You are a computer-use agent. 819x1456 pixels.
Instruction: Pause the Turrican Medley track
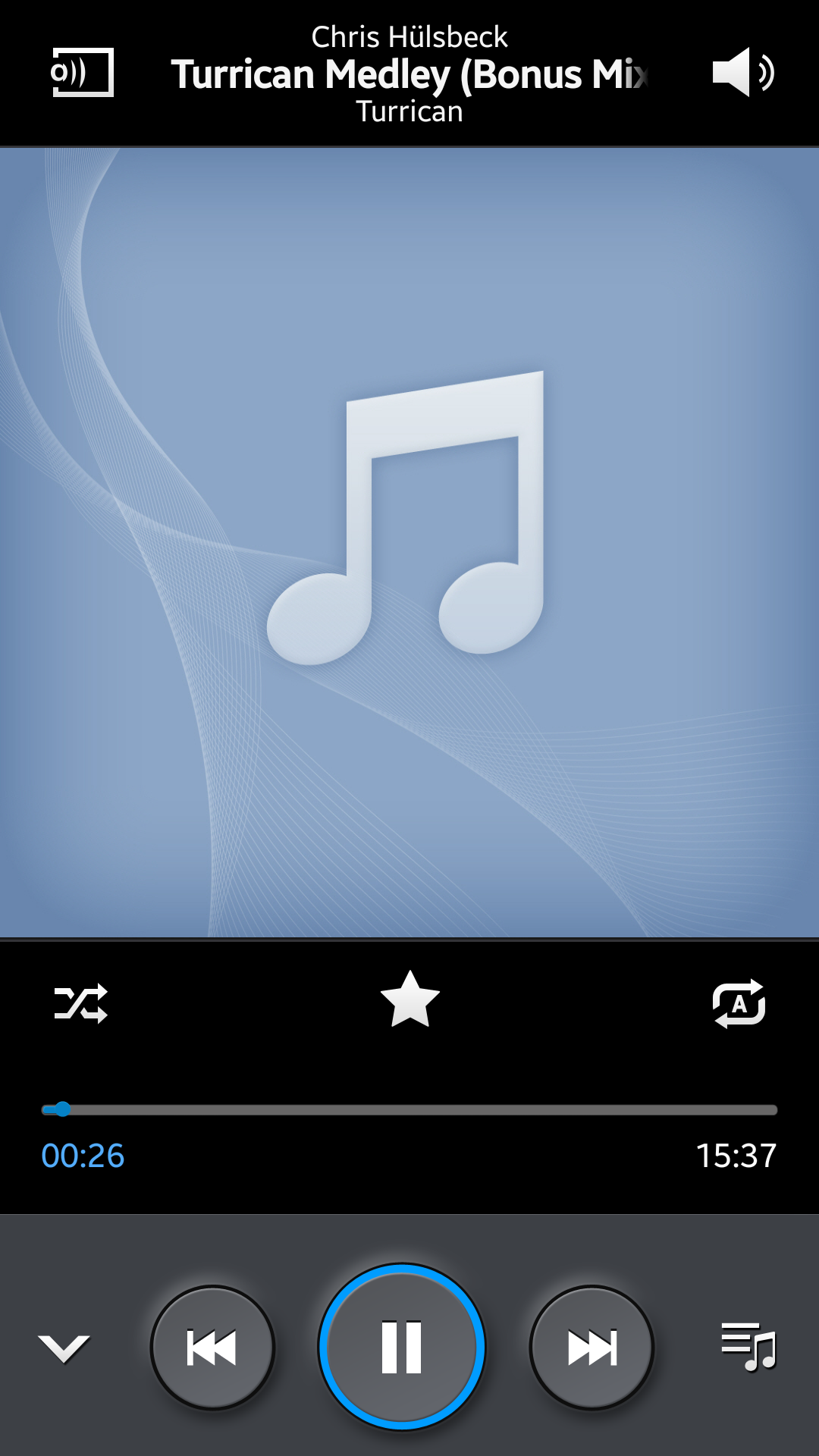(x=402, y=1347)
